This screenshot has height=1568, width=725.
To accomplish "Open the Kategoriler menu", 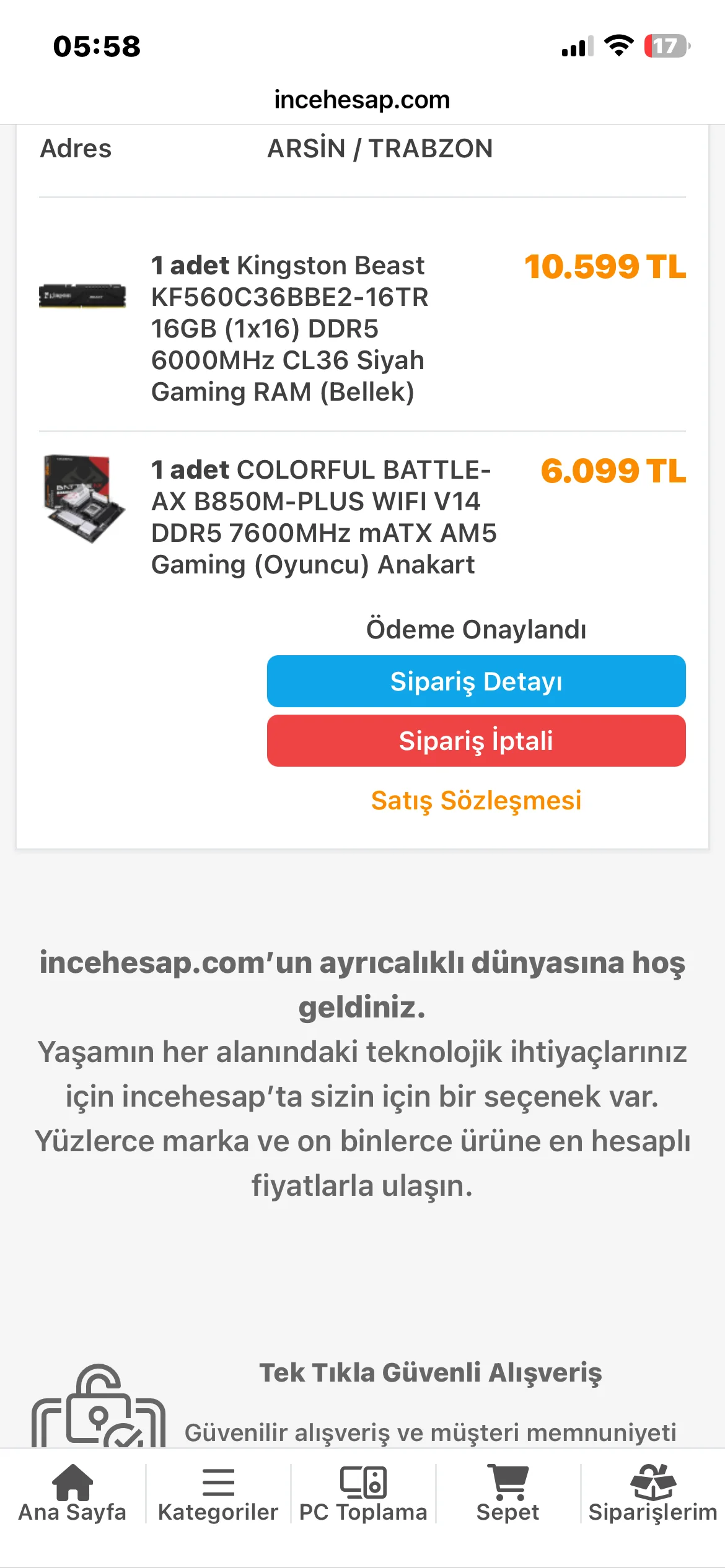I will click(x=218, y=1492).
